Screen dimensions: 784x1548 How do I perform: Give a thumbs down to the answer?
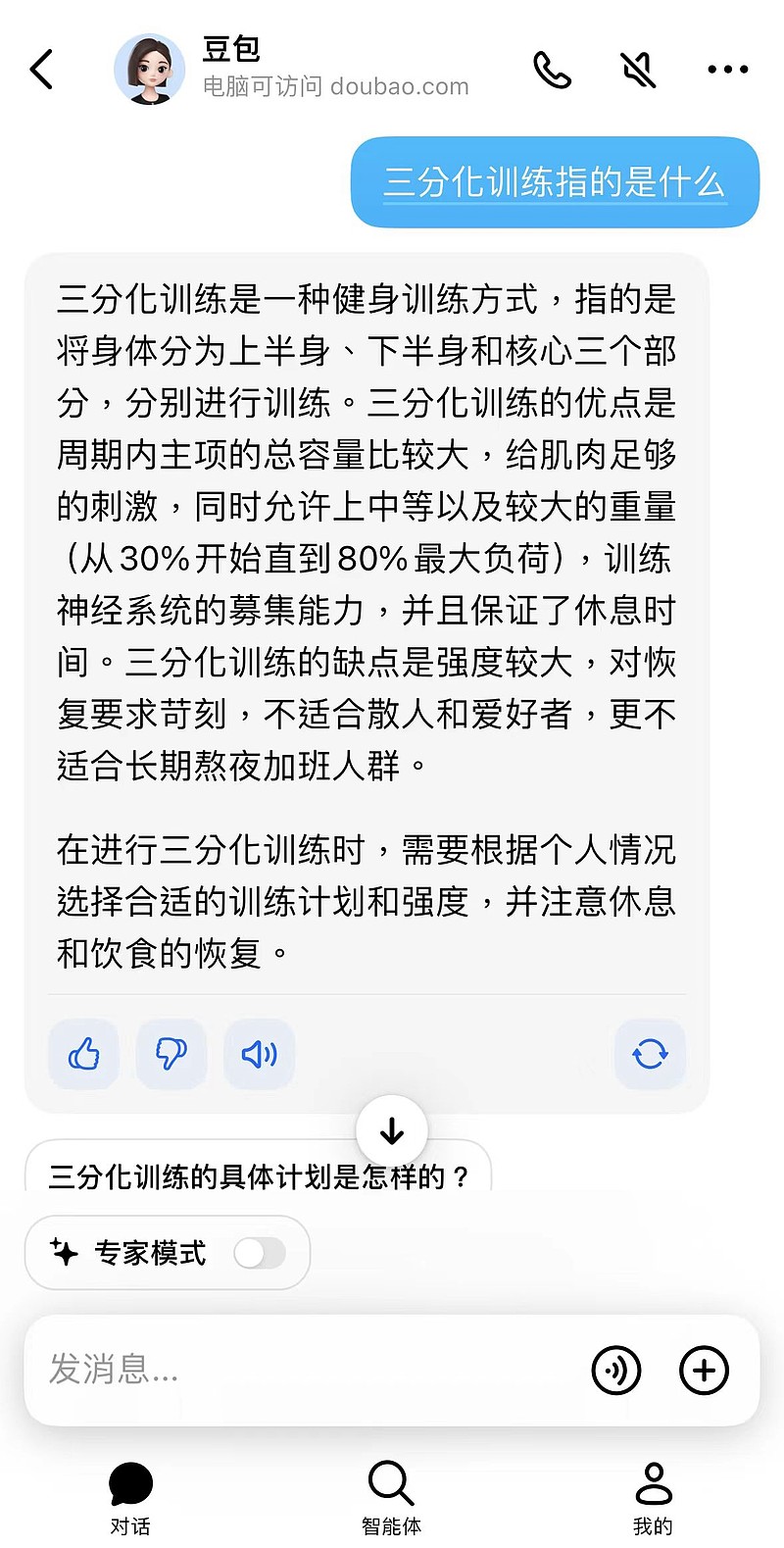tap(171, 1054)
